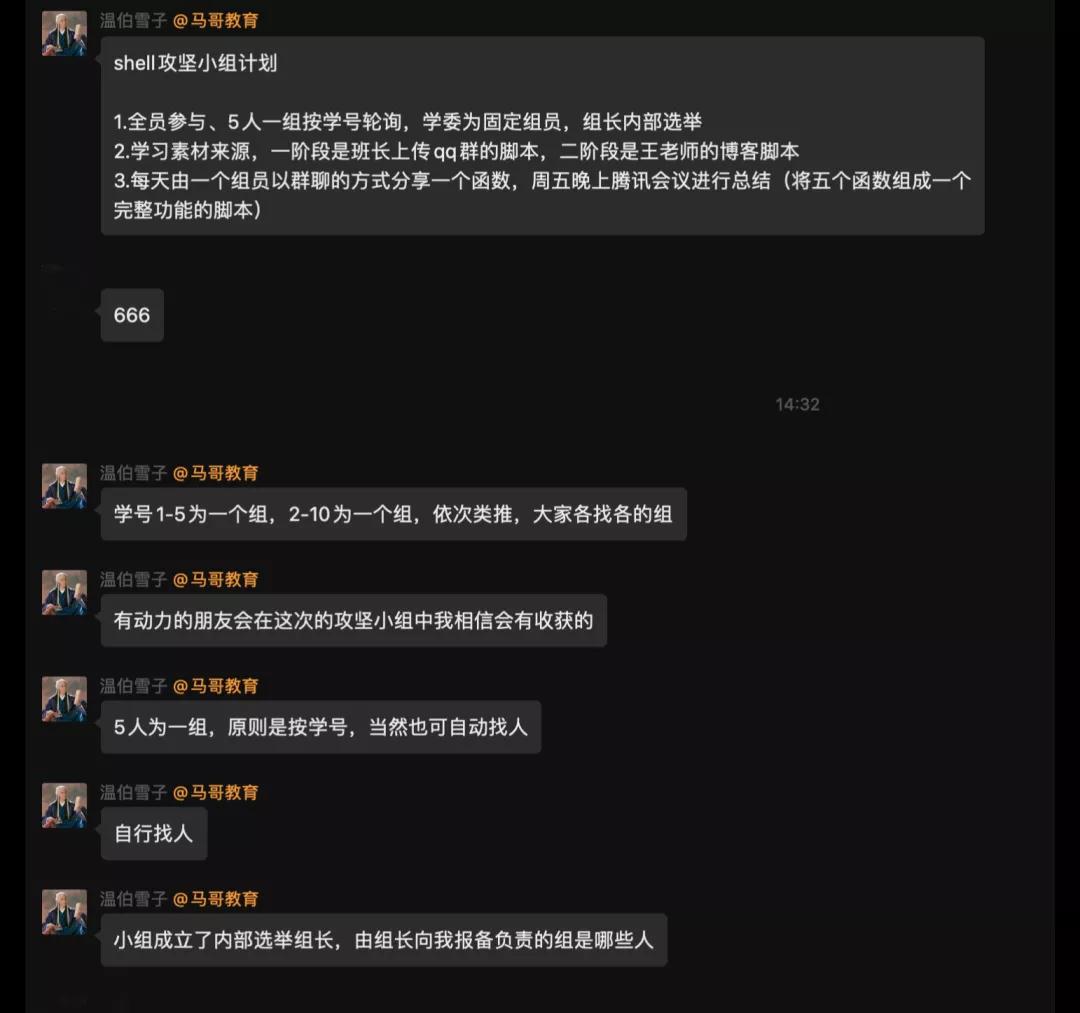Image resolution: width=1080 pixels, height=1013 pixels.
Task: Open avatar next to the 自行找人 message
Action: 64,805
